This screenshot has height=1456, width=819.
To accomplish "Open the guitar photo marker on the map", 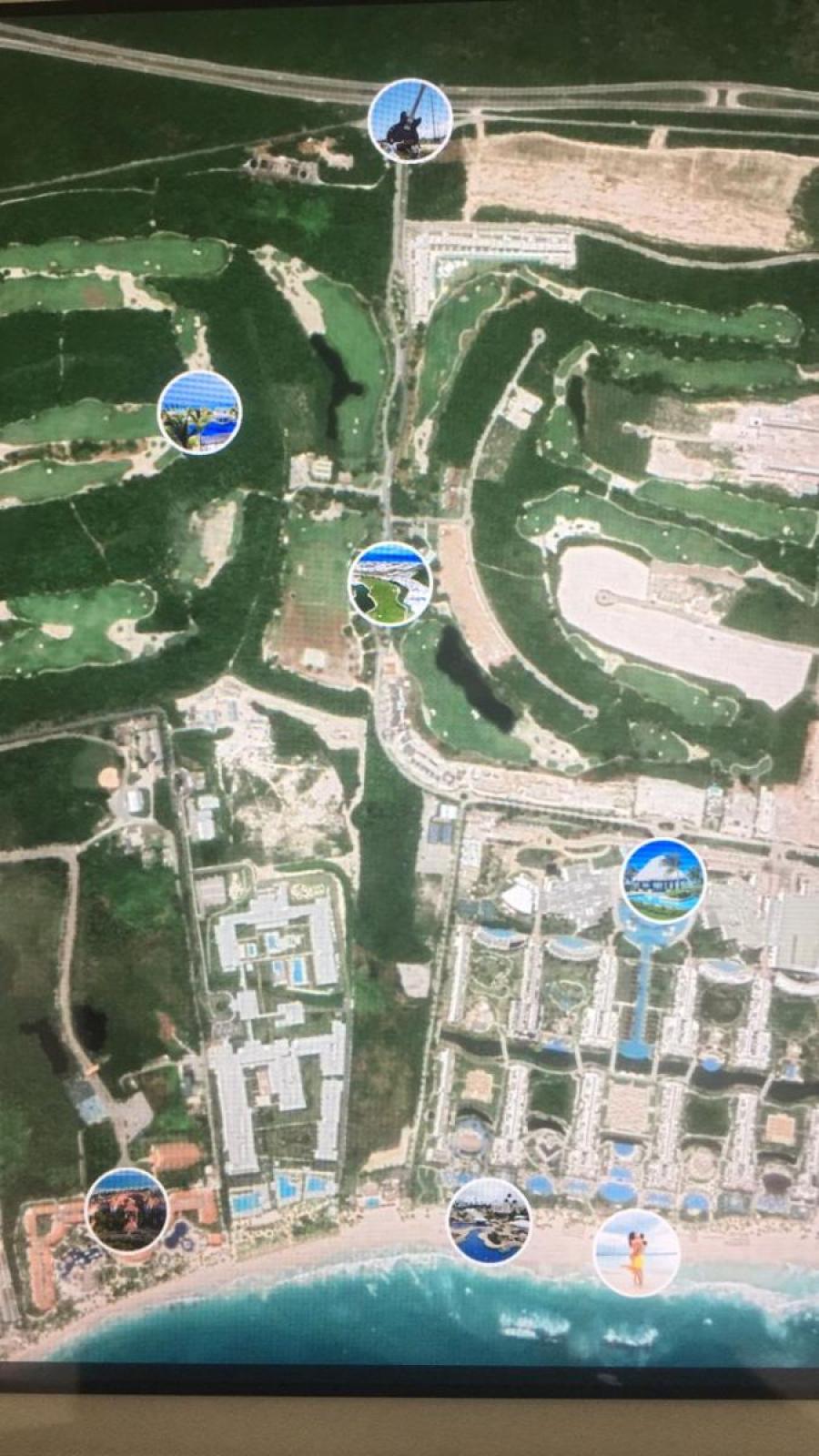I will tap(409, 120).
